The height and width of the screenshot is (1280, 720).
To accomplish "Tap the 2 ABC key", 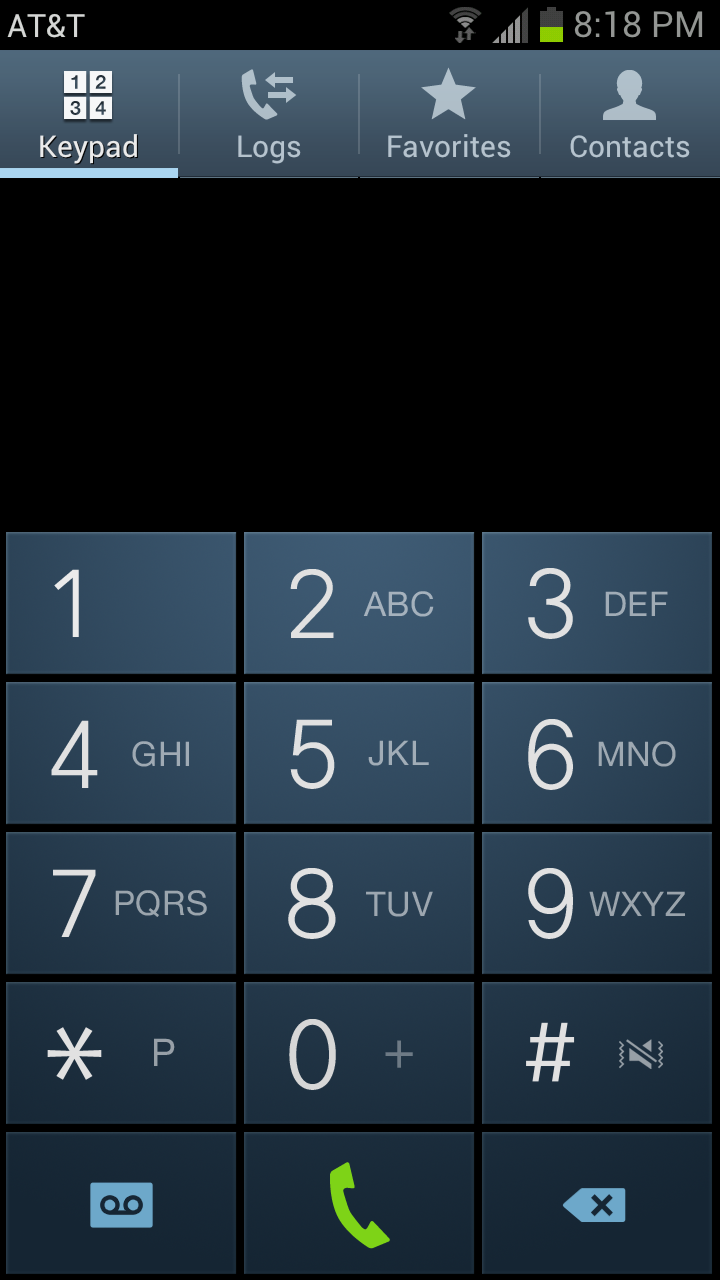I will click(359, 603).
